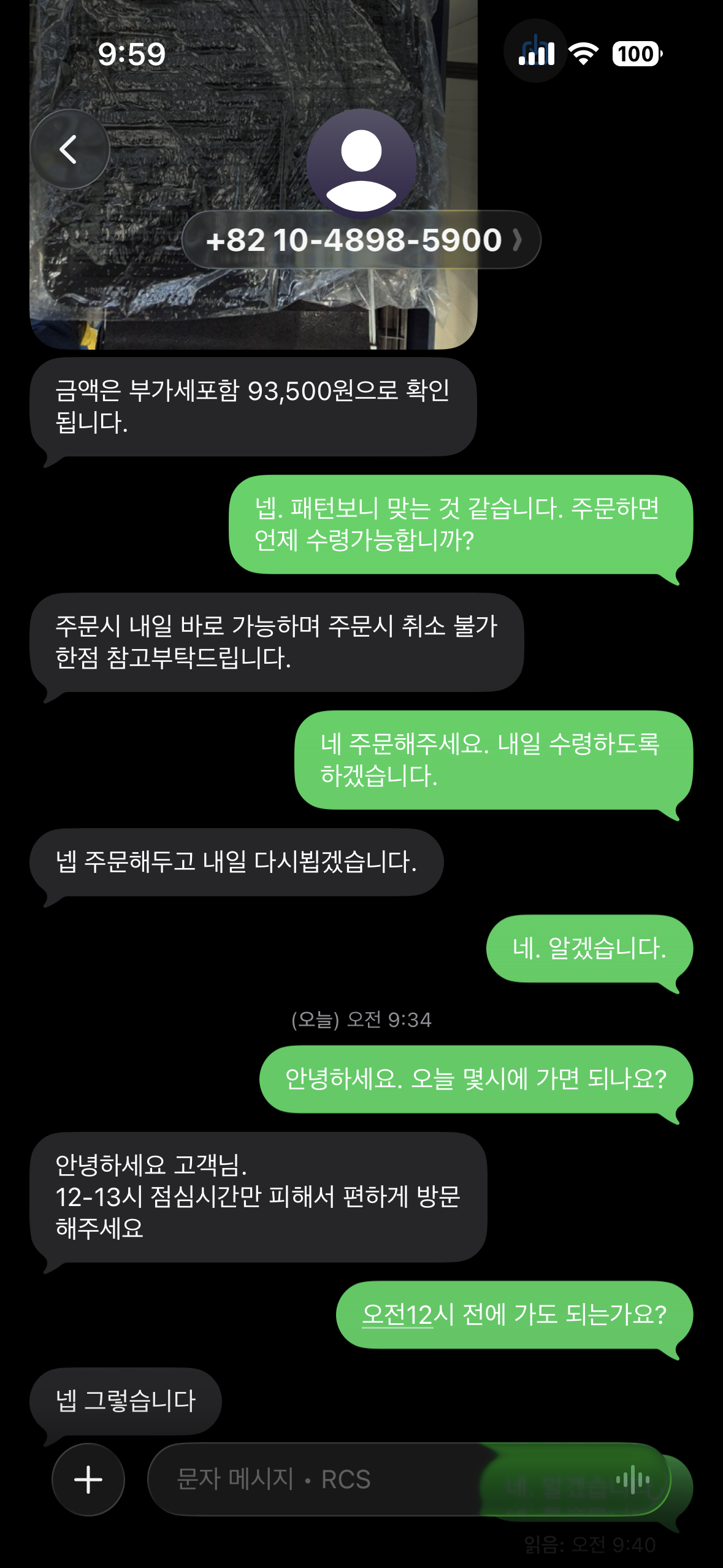This screenshot has width=723, height=1568.
Task: Record an audio message
Action: pos(633,1480)
